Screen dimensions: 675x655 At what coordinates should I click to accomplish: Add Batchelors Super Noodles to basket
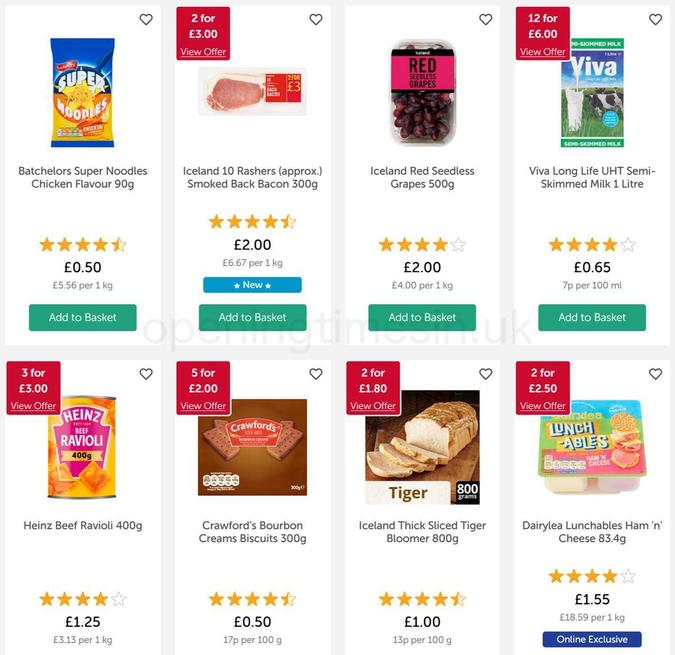click(x=82, y=317)
